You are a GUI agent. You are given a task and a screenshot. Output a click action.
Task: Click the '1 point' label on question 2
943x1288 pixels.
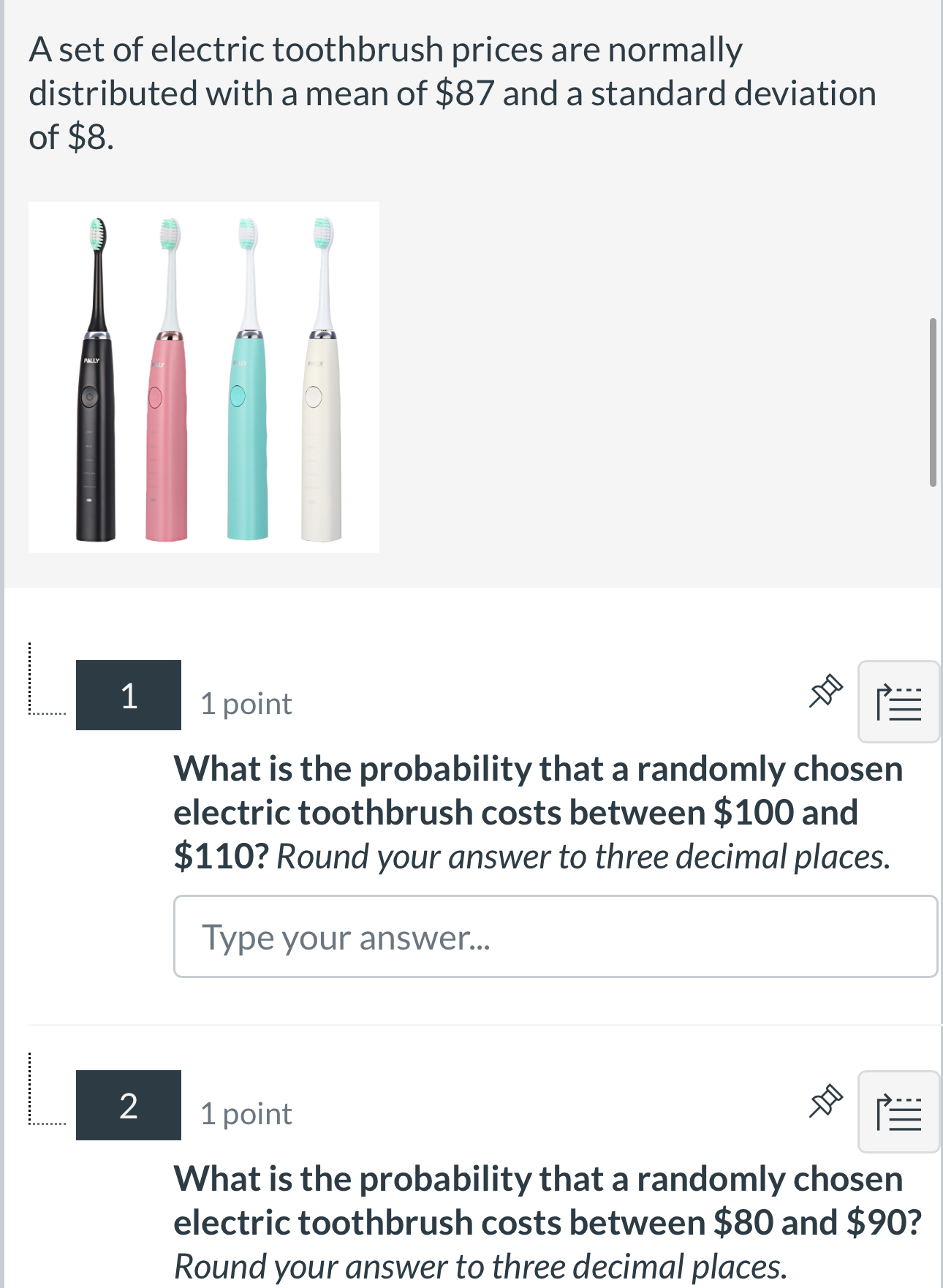point(246,1114)
